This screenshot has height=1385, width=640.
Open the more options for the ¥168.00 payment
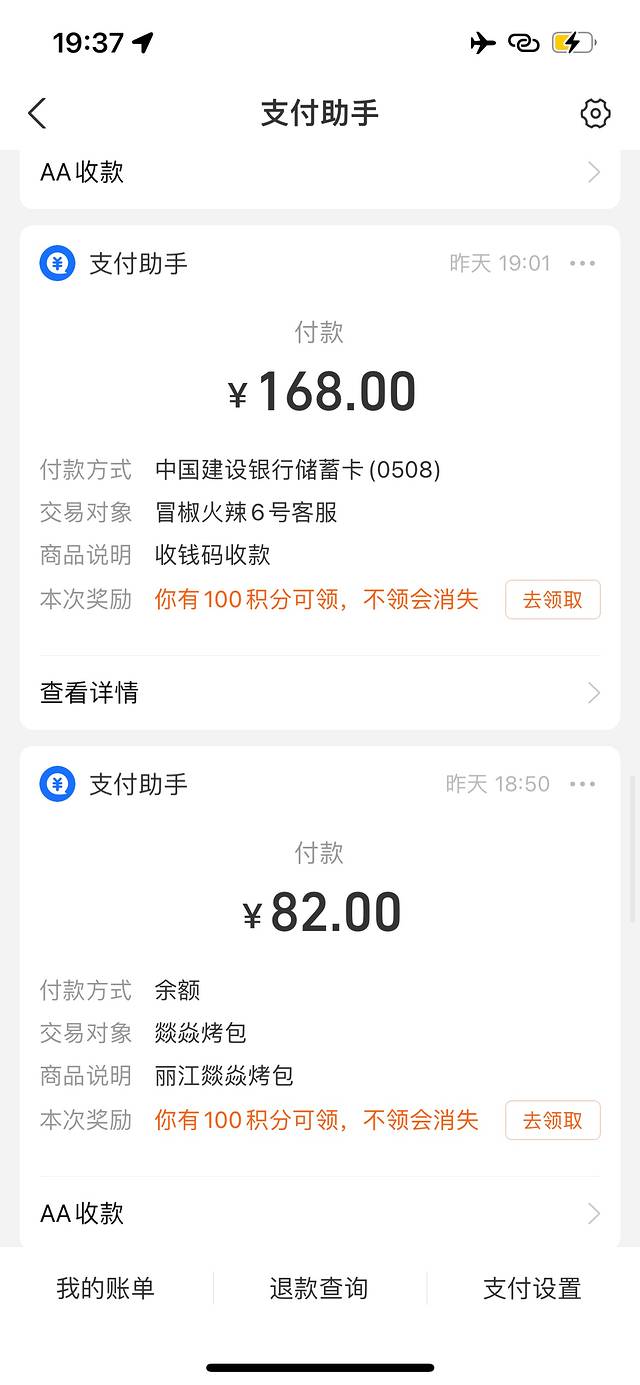coord(582,263)
